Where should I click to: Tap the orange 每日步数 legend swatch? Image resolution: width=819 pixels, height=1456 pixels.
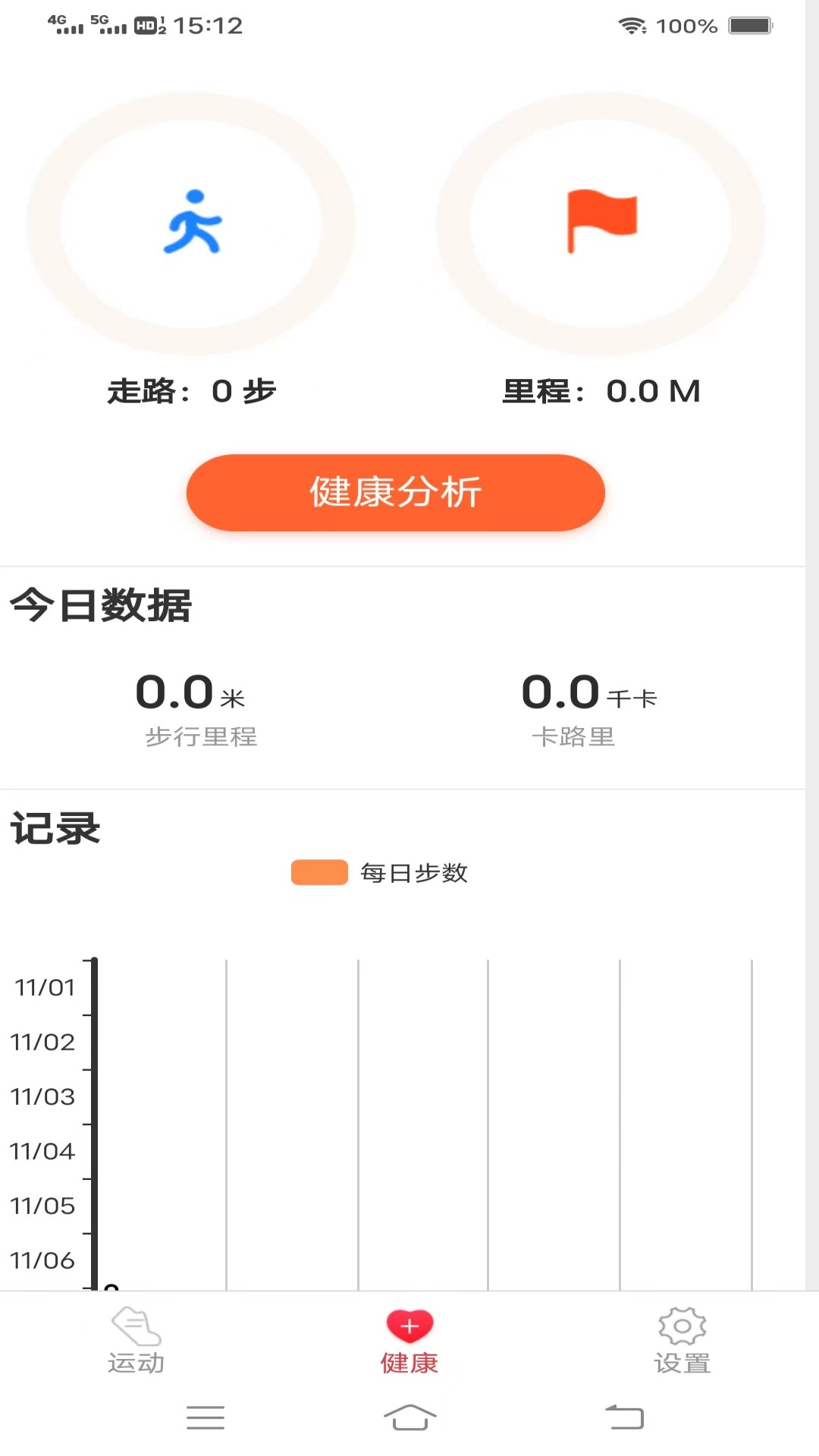pos(319,872)
